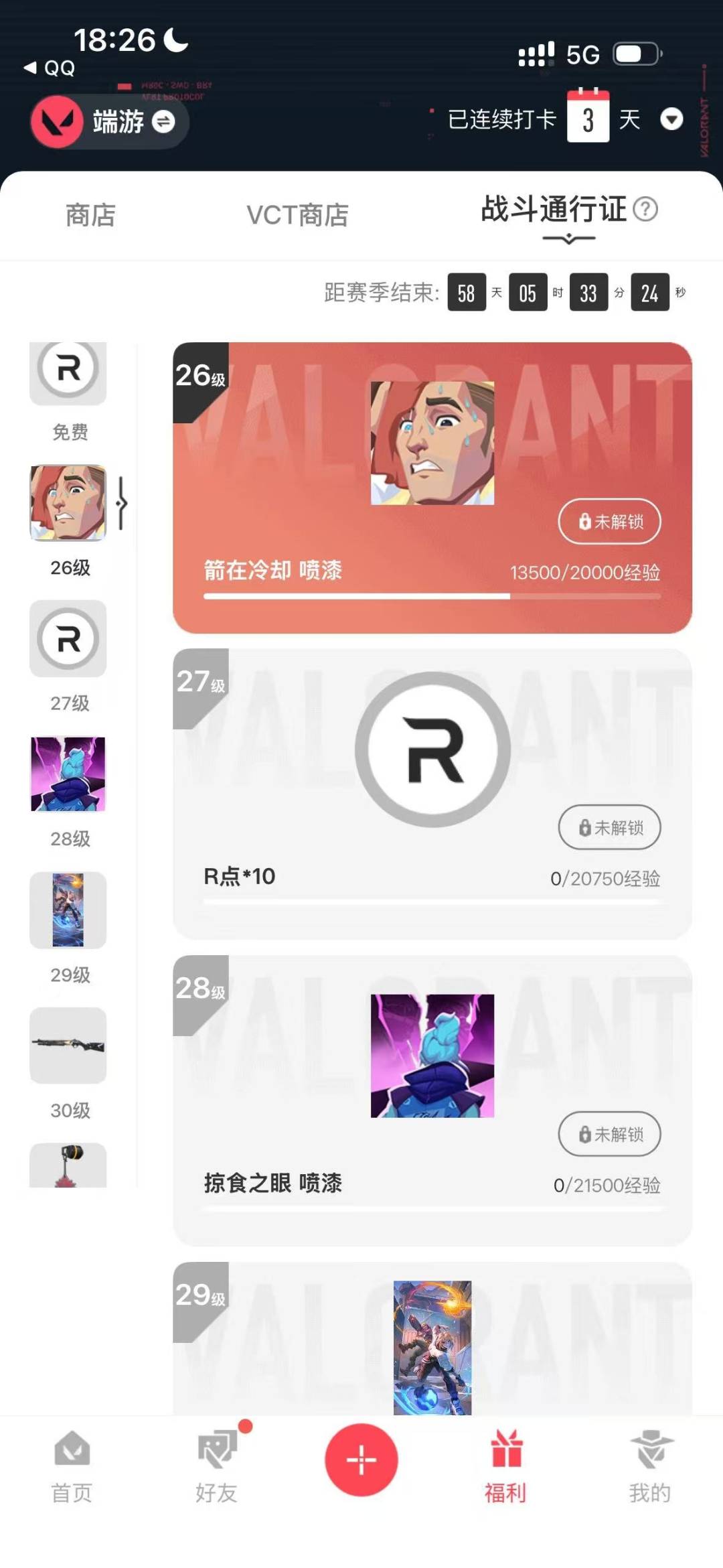Tap the platform switch icon beside 端游

163,123
